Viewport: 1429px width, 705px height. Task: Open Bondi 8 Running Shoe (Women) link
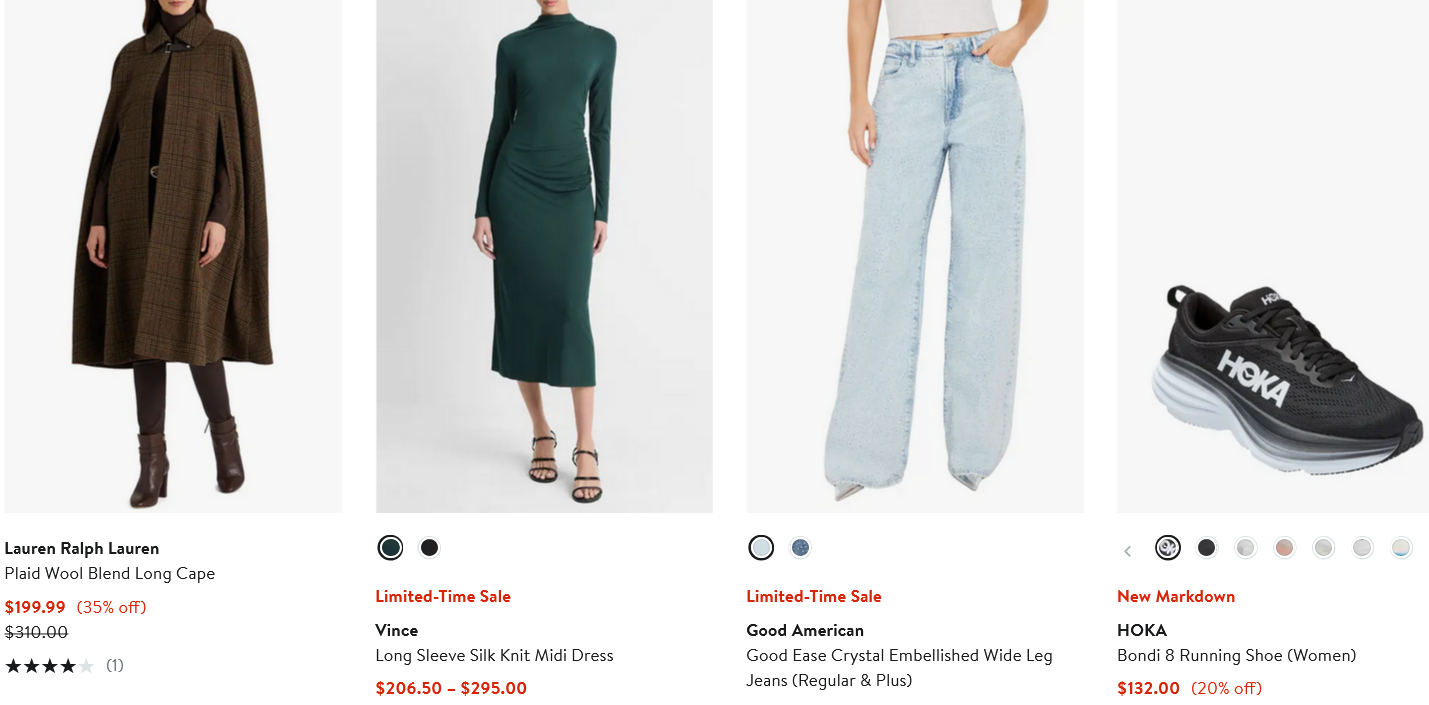1236,656
